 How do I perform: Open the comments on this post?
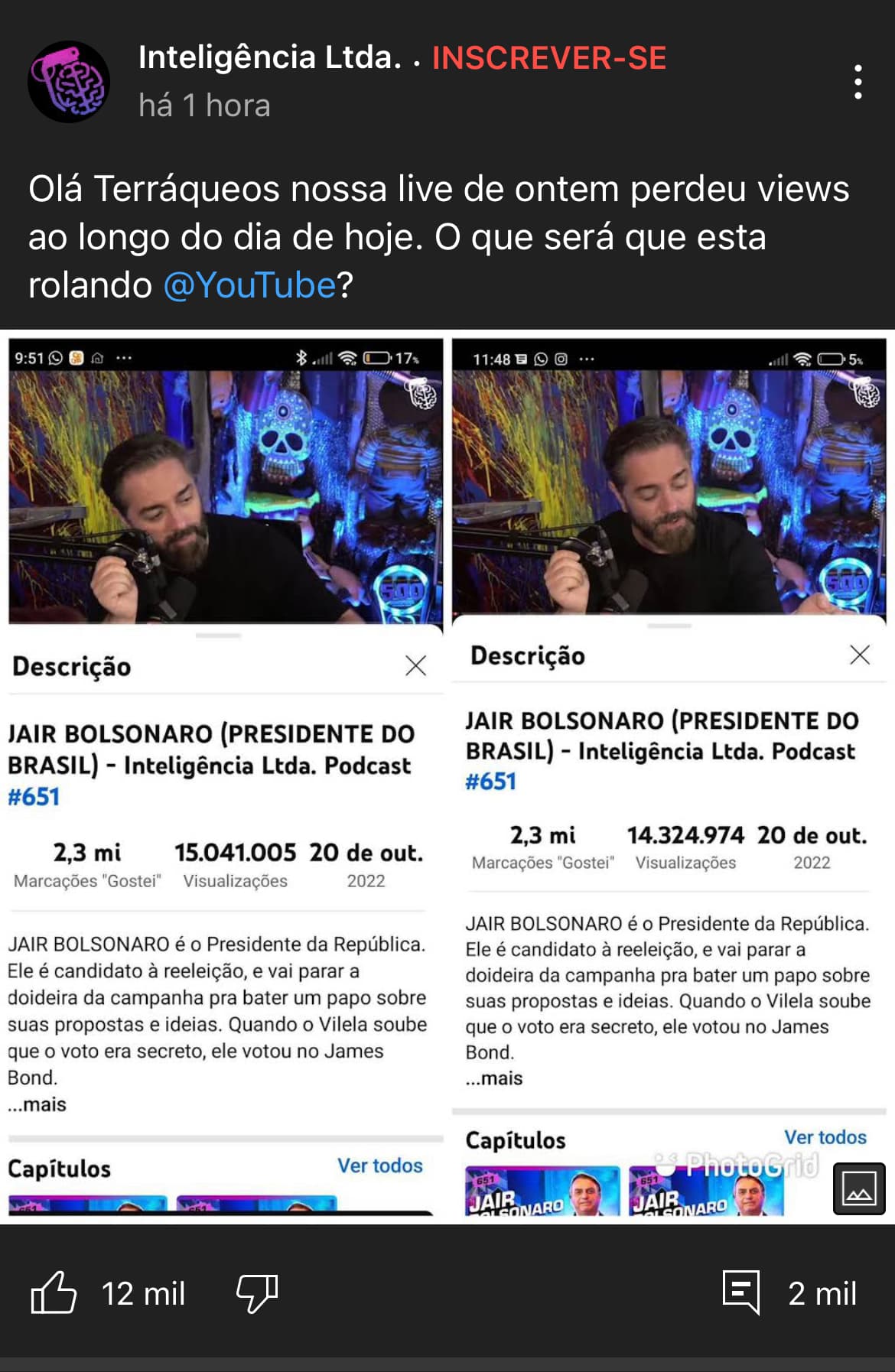click(740, 1292)
